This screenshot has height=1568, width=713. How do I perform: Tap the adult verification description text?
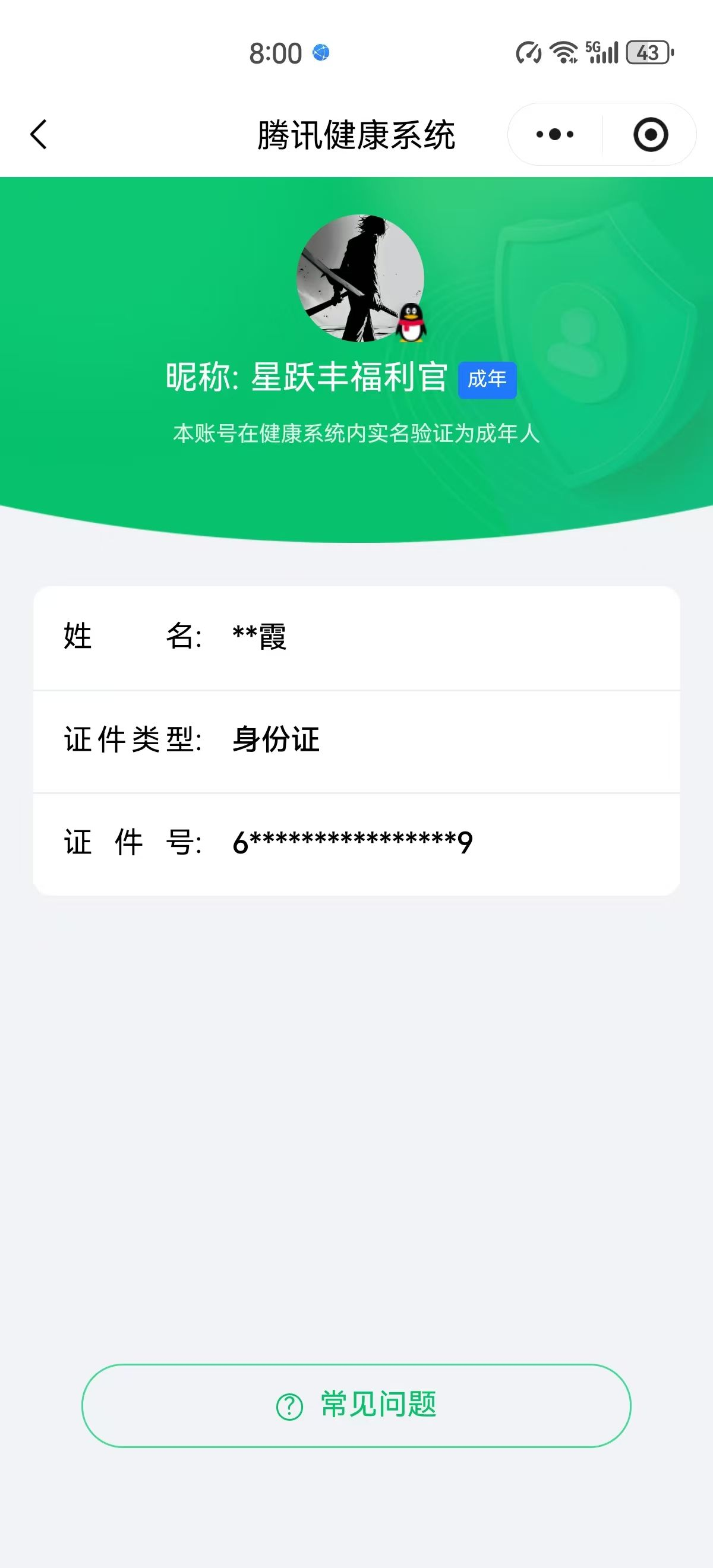(x=356, y=434)
